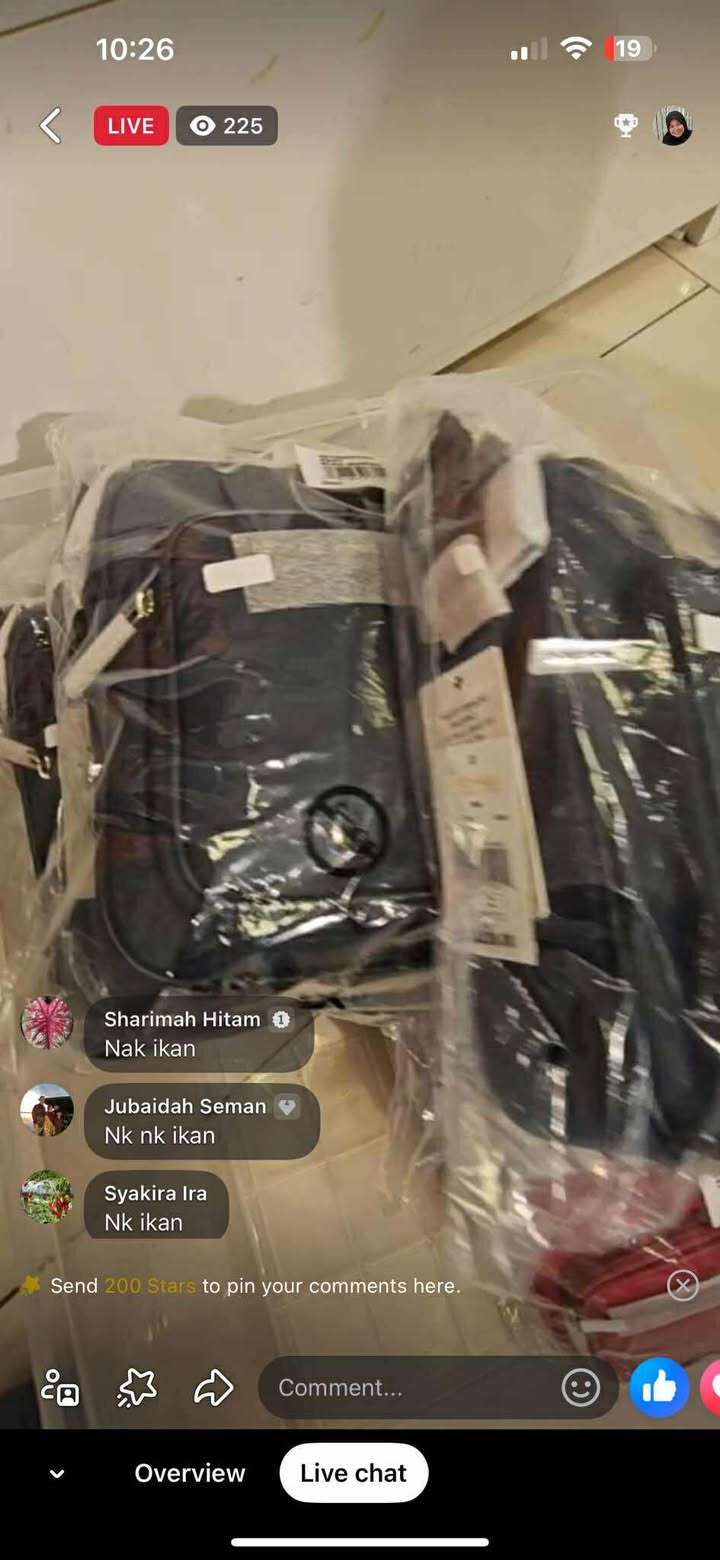Open the trophy leaderboard icon
This screenshot has width=720, height=1560.
626,126
